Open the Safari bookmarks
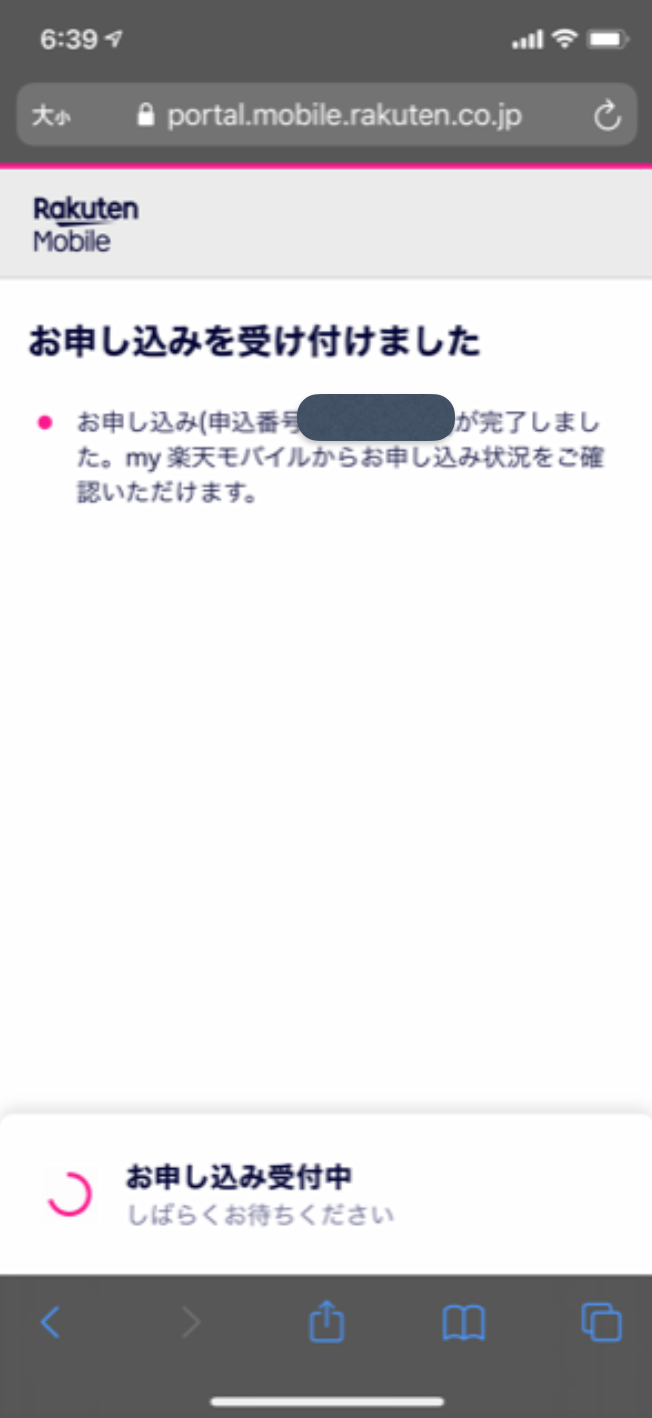 click(463, 1323)
